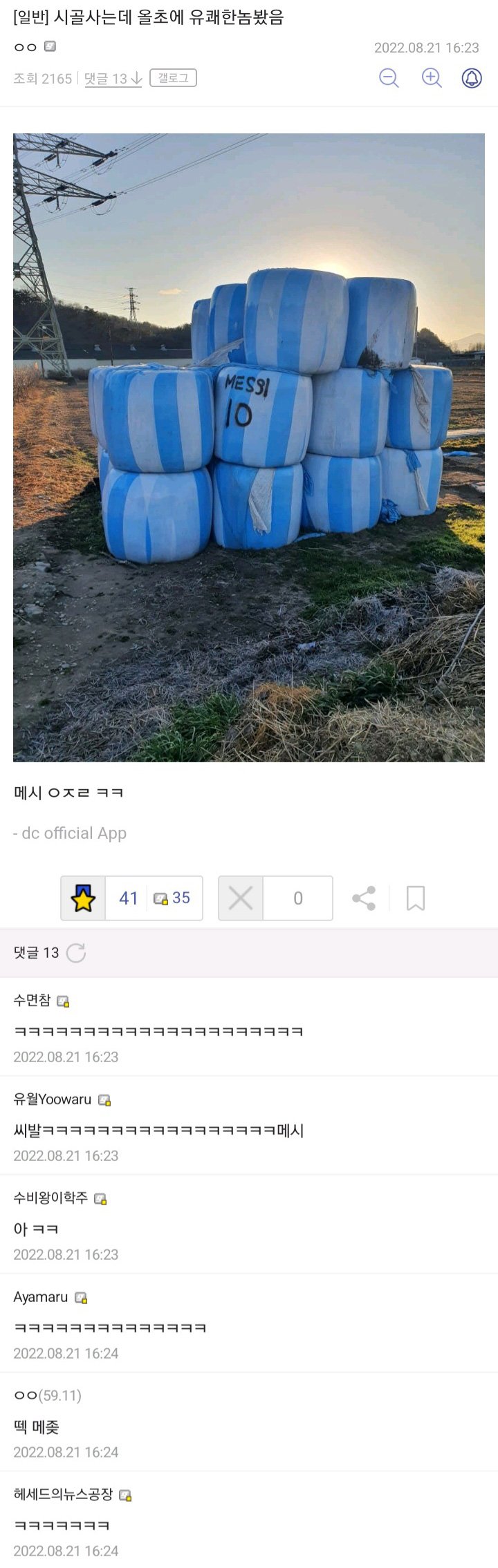Downvote the post with the X button

pos(241,898)
